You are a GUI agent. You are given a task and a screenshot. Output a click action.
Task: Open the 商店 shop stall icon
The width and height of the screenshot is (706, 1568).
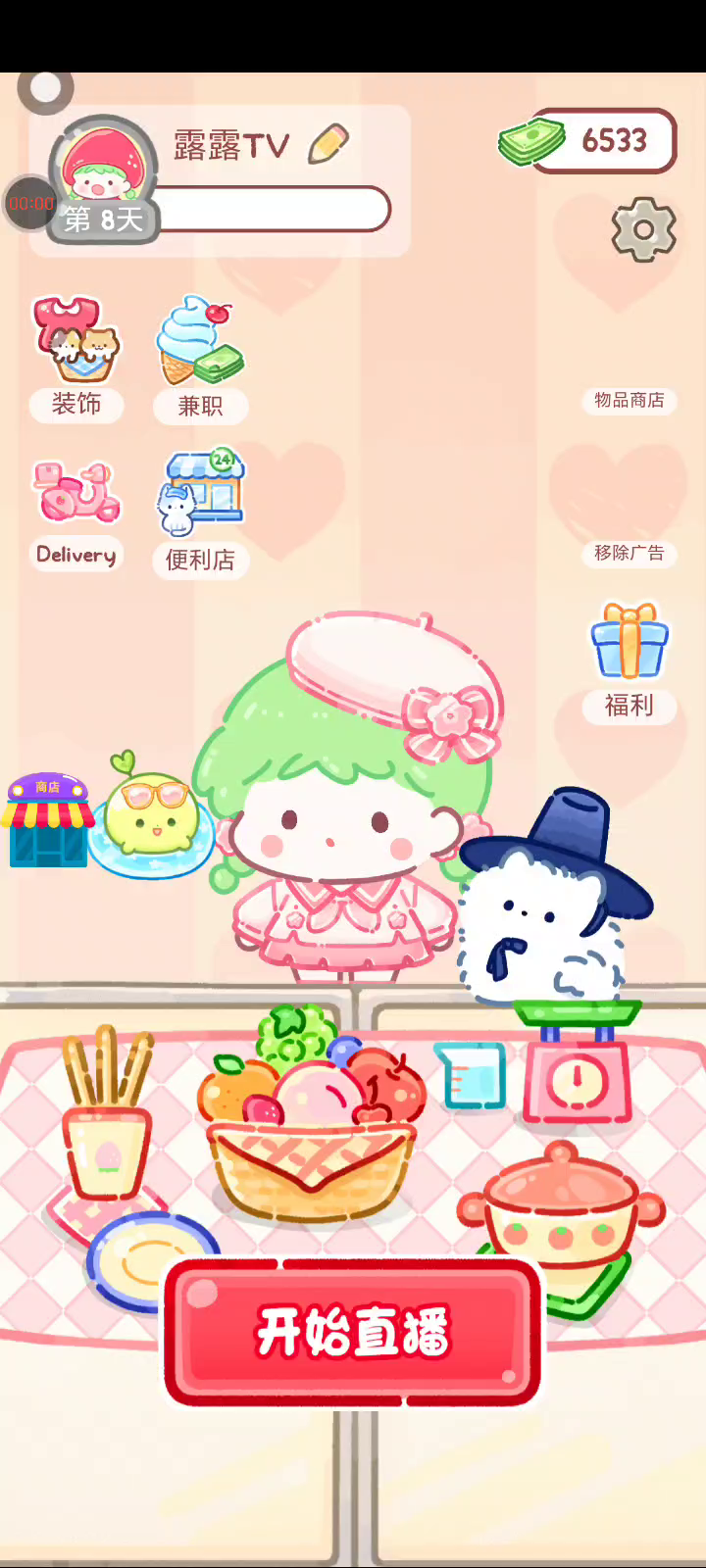[47, 821]
